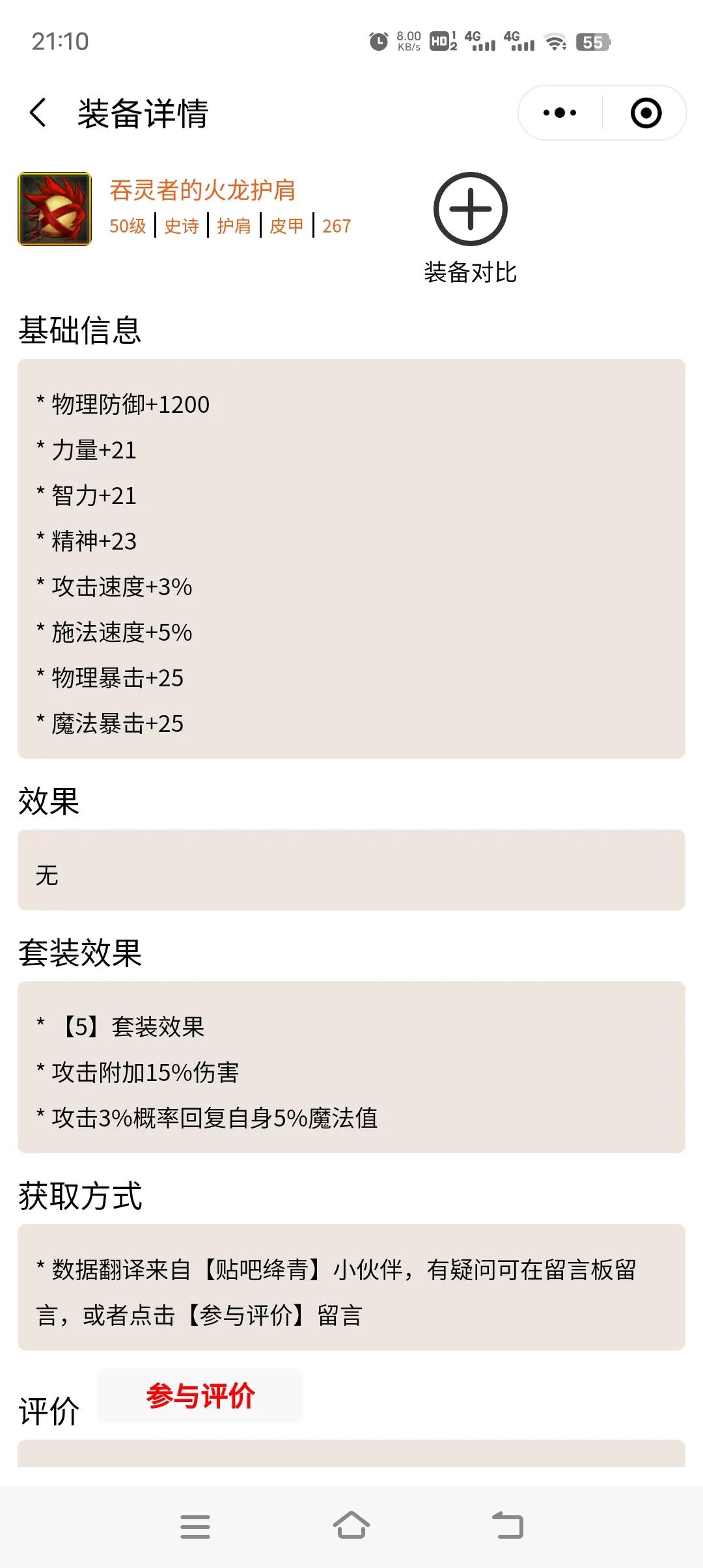
Task: Open recent apps from the system navigation bar
Action: coord(195,1526)
